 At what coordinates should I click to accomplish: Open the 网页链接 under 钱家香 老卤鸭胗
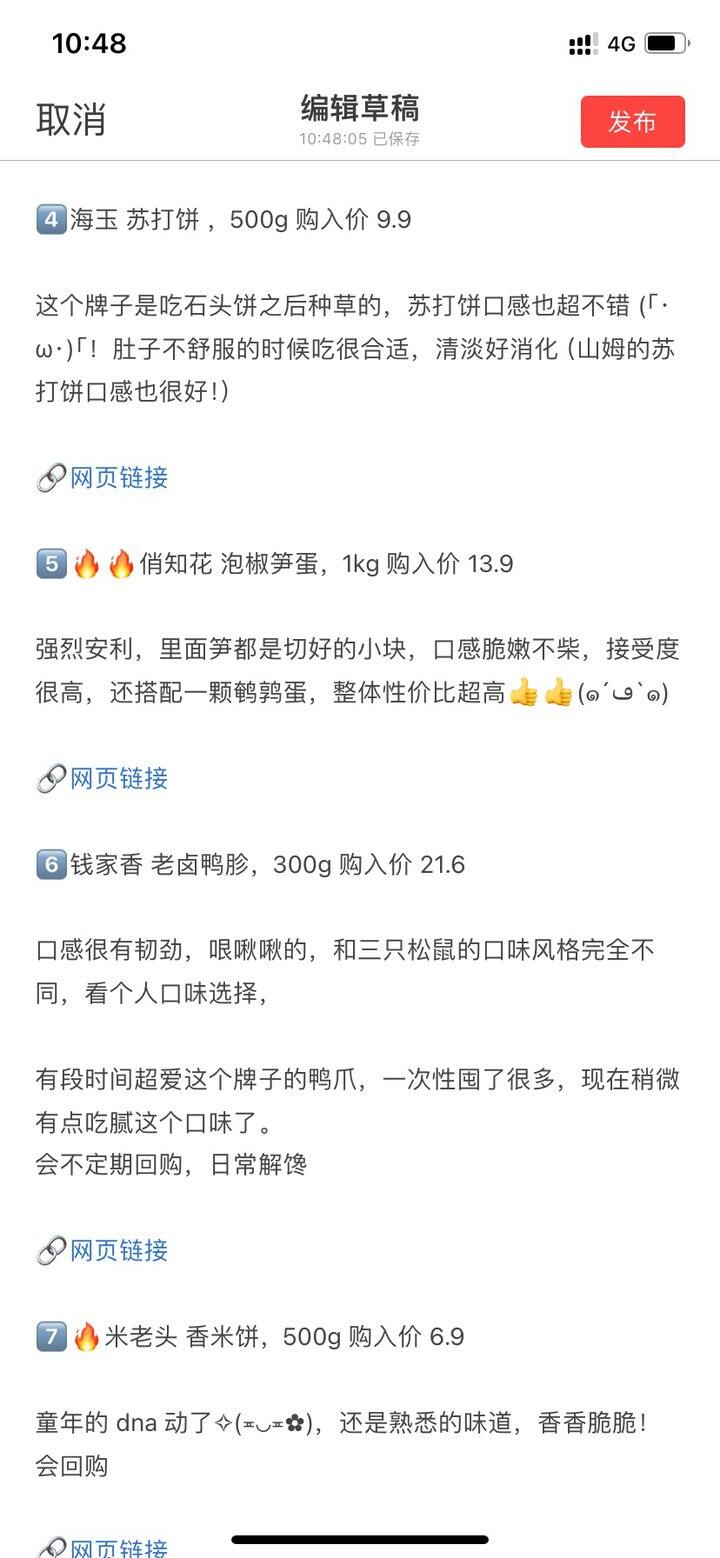[118, 1250]
